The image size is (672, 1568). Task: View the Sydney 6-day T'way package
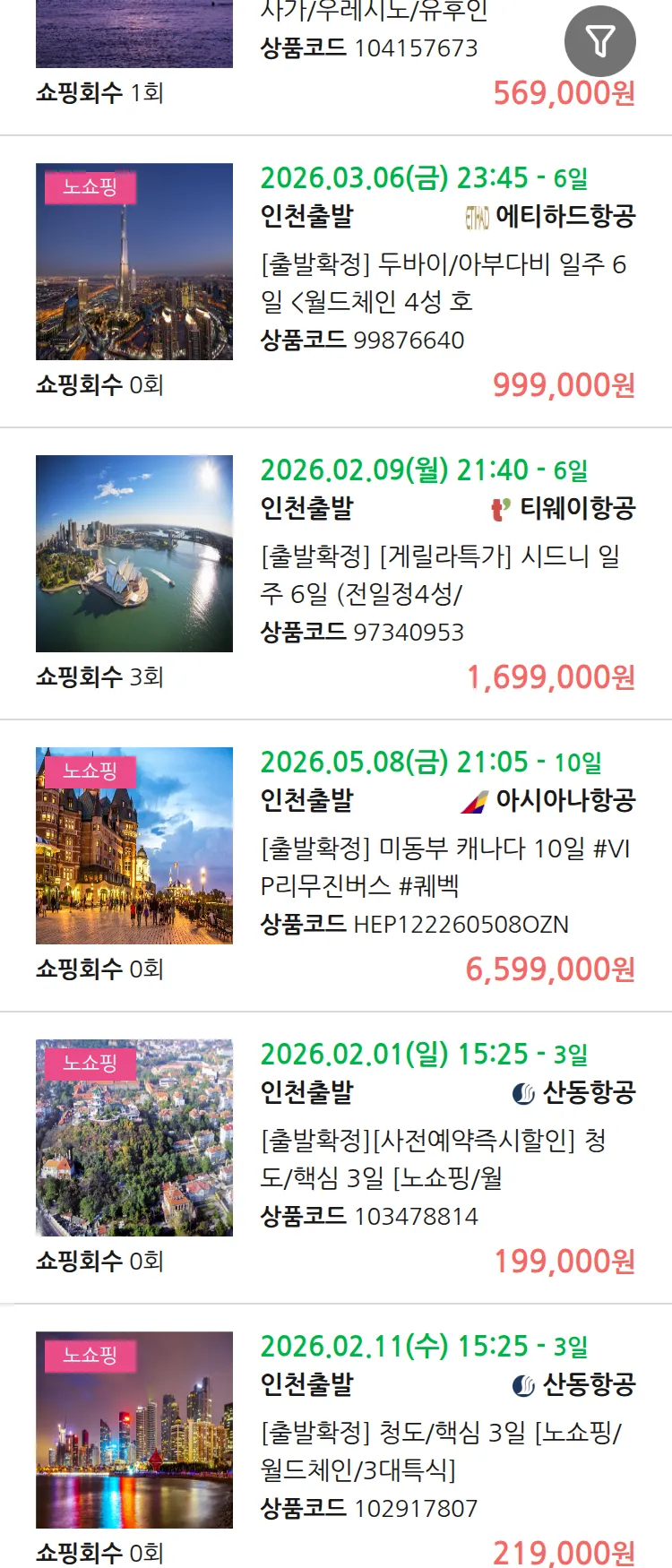point(443,574)
